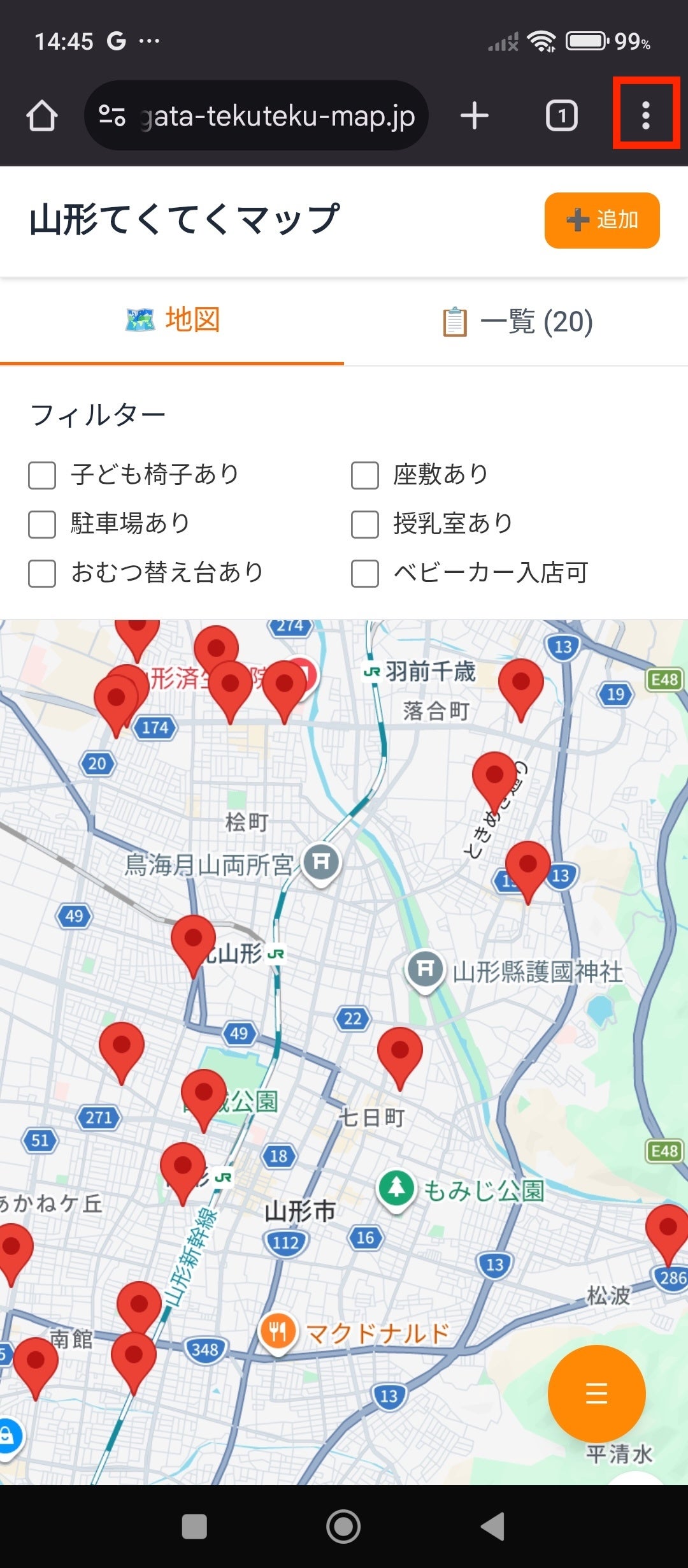Viewport: 688px width, 1568px height.
Task: Tick the 駐車場あり checkbox
Action: click(42, 525)
